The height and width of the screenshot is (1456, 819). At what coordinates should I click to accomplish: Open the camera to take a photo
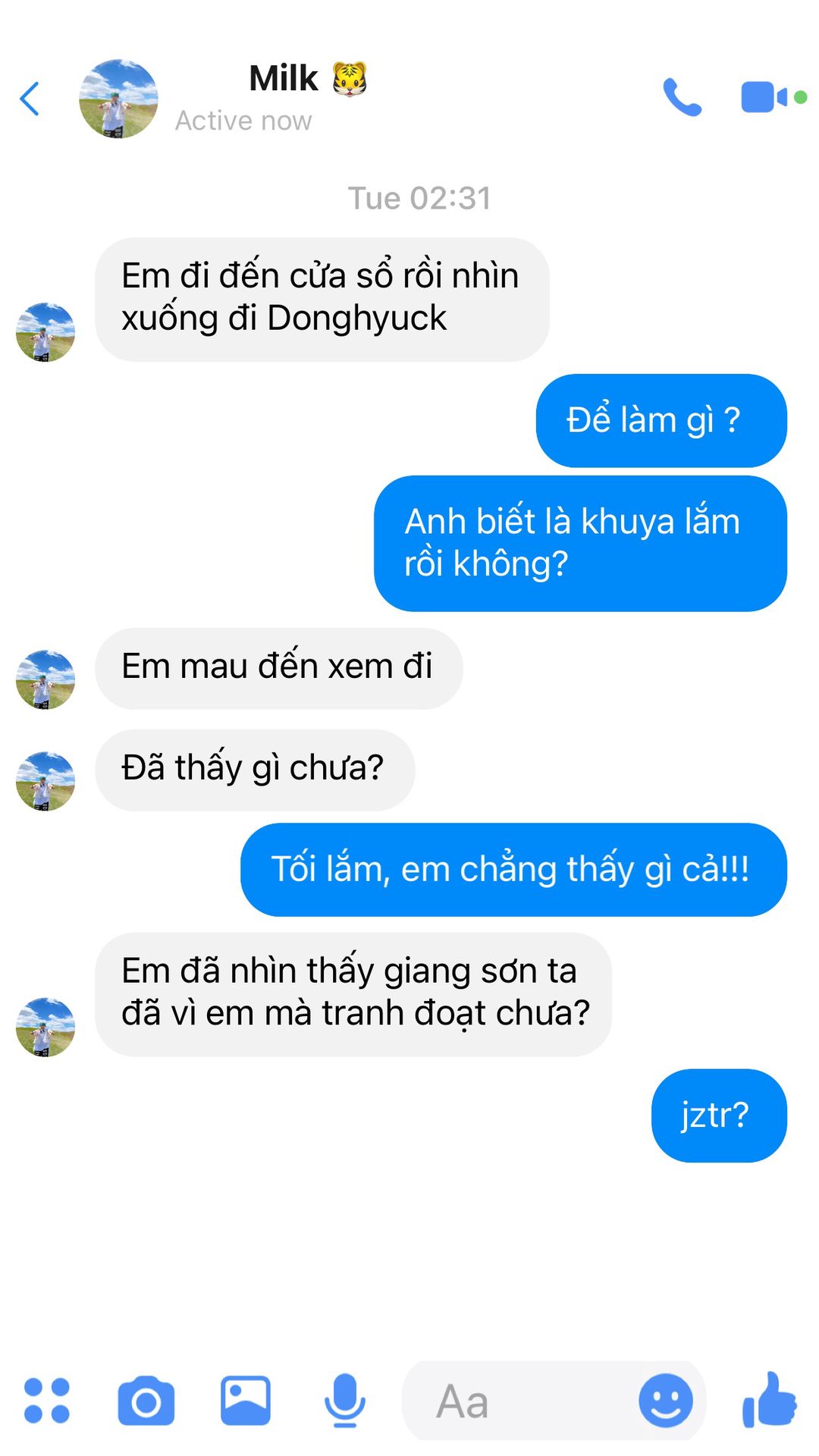coord(146,1401)
